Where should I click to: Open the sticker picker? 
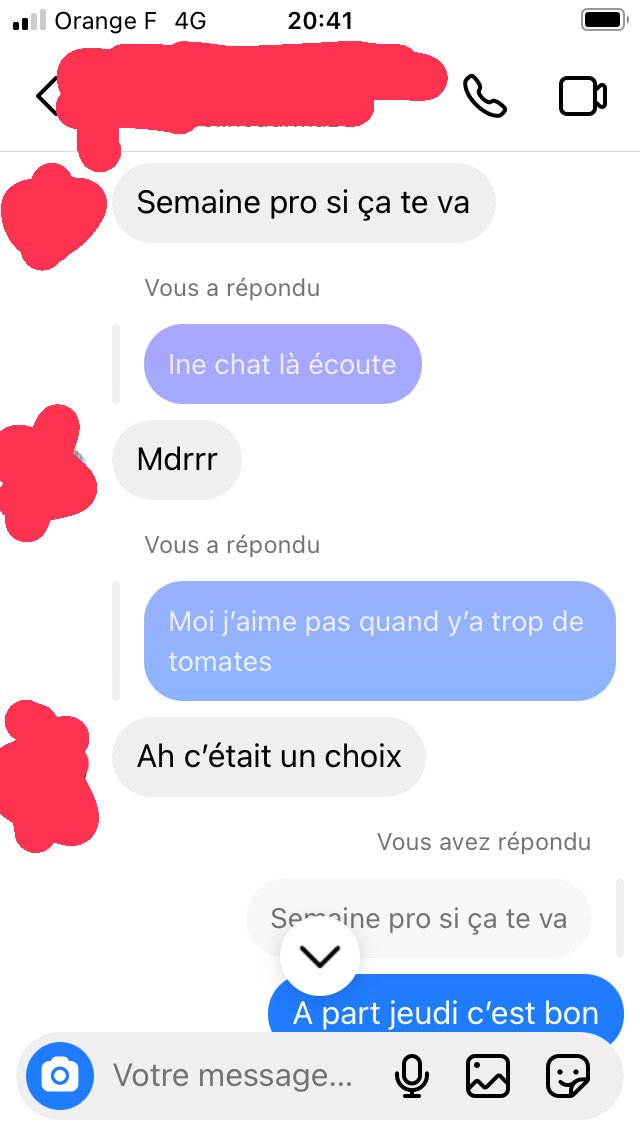568,1076
